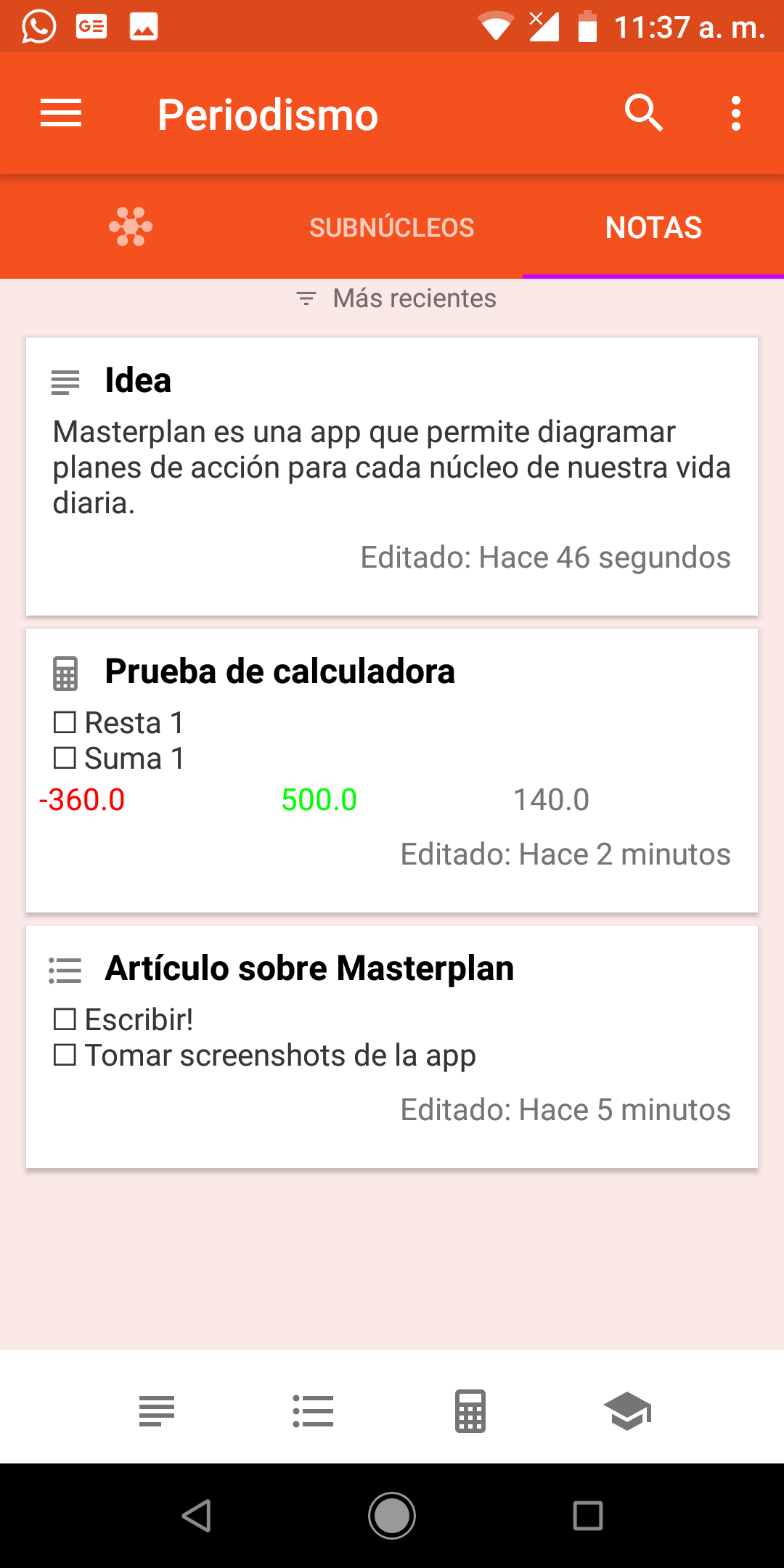Switch to the nucleus diagram tab

131,226
